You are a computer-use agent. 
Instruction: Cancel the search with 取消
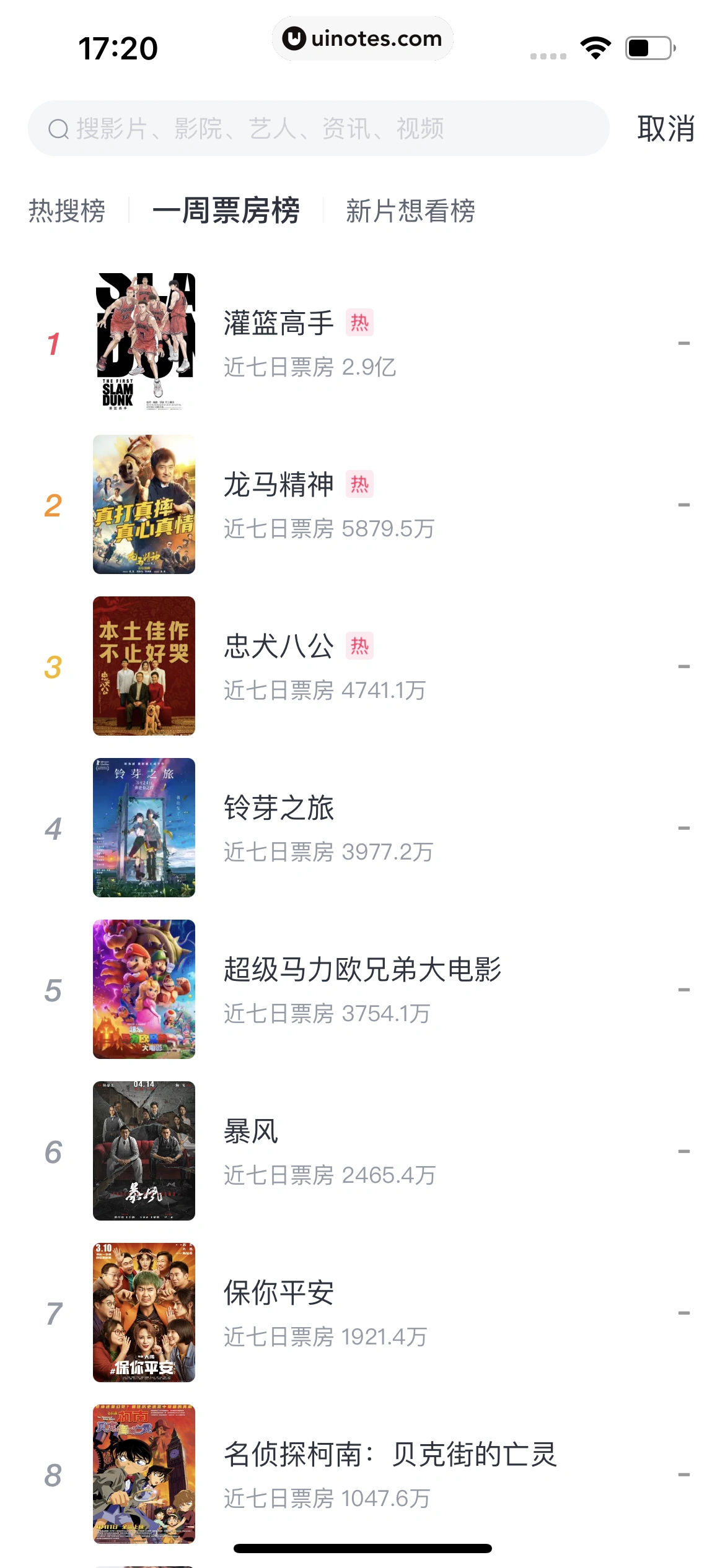coord(666,129)
